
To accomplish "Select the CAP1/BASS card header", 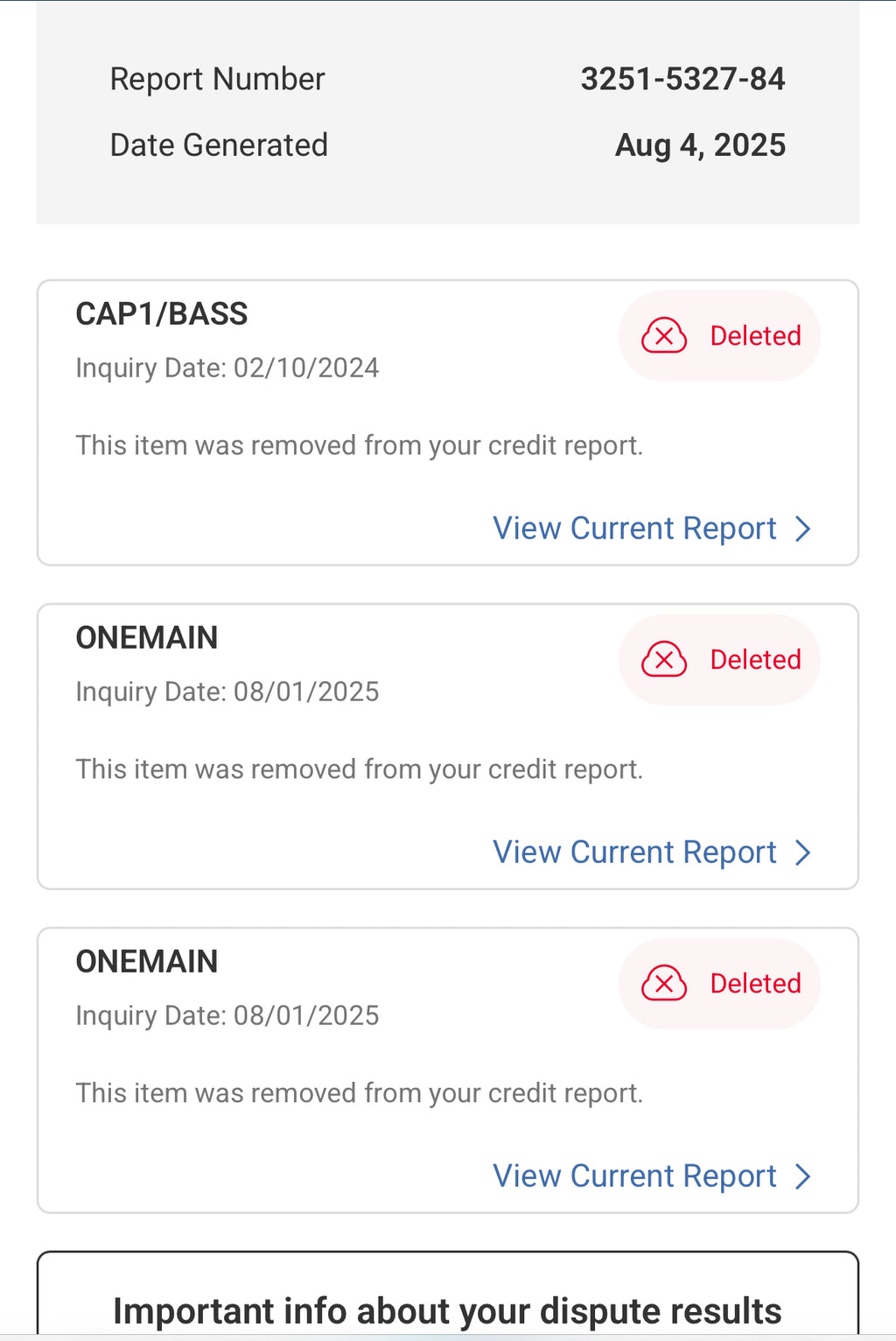I will tap(161, 313).
